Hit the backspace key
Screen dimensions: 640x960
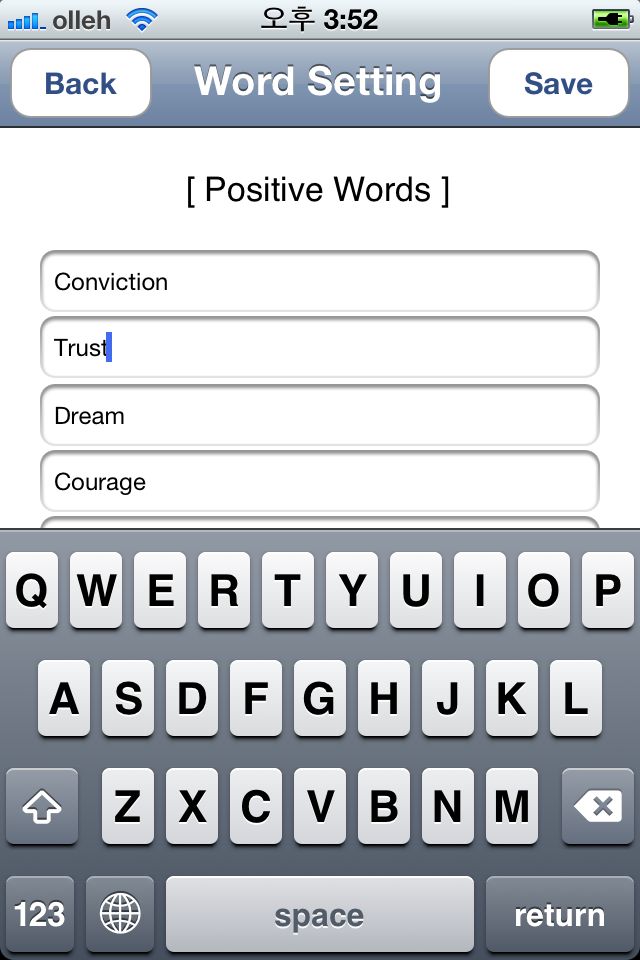click(597, 806)
